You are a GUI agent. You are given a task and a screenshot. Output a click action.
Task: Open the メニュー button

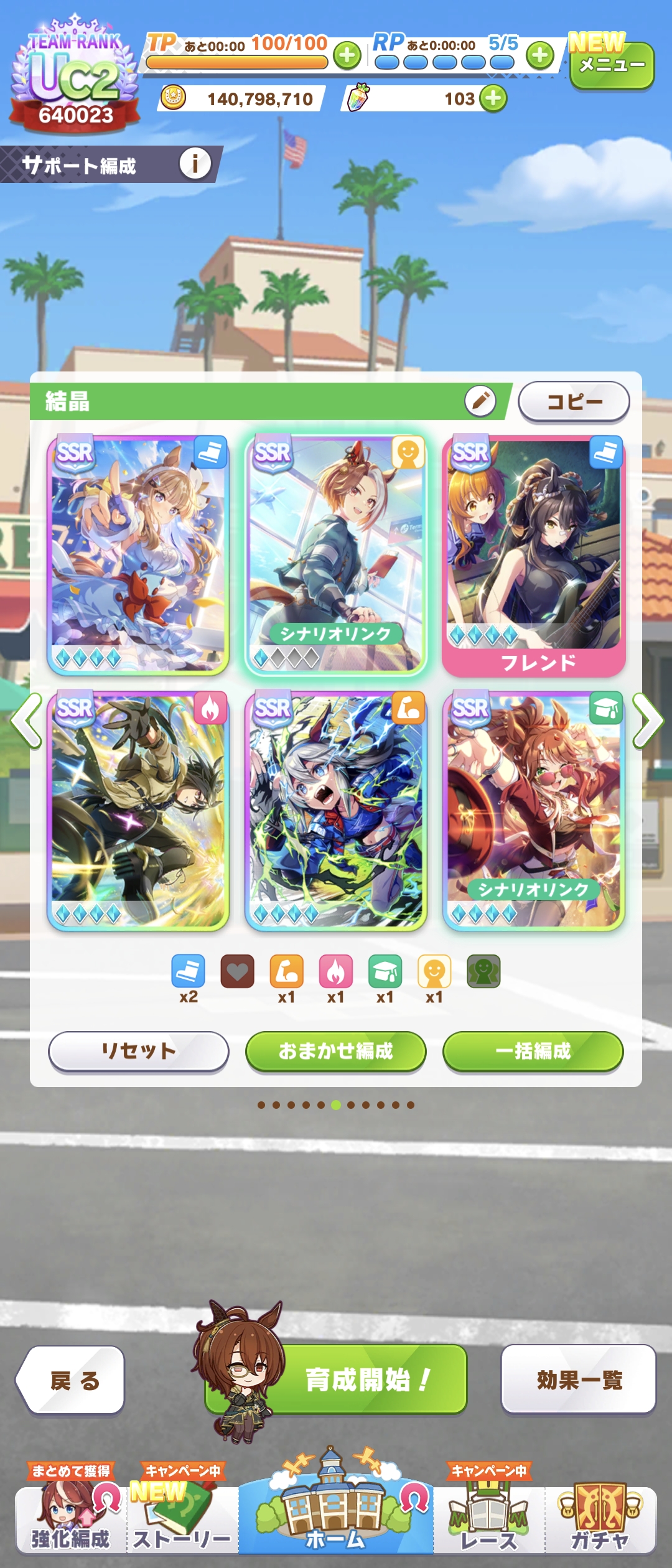click(x=612, y=65)
